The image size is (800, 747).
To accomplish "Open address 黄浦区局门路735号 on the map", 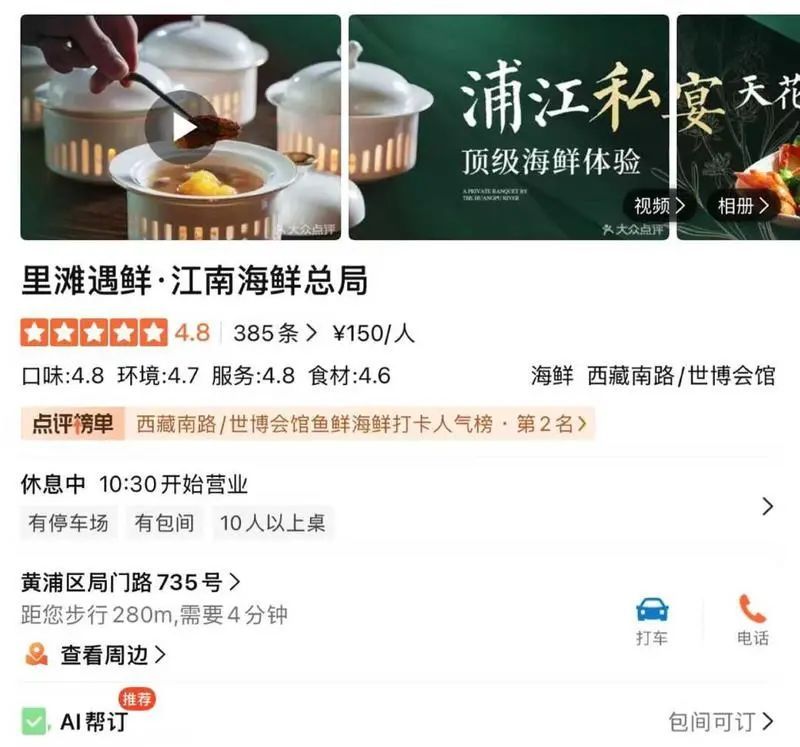I will click(130, 581).
